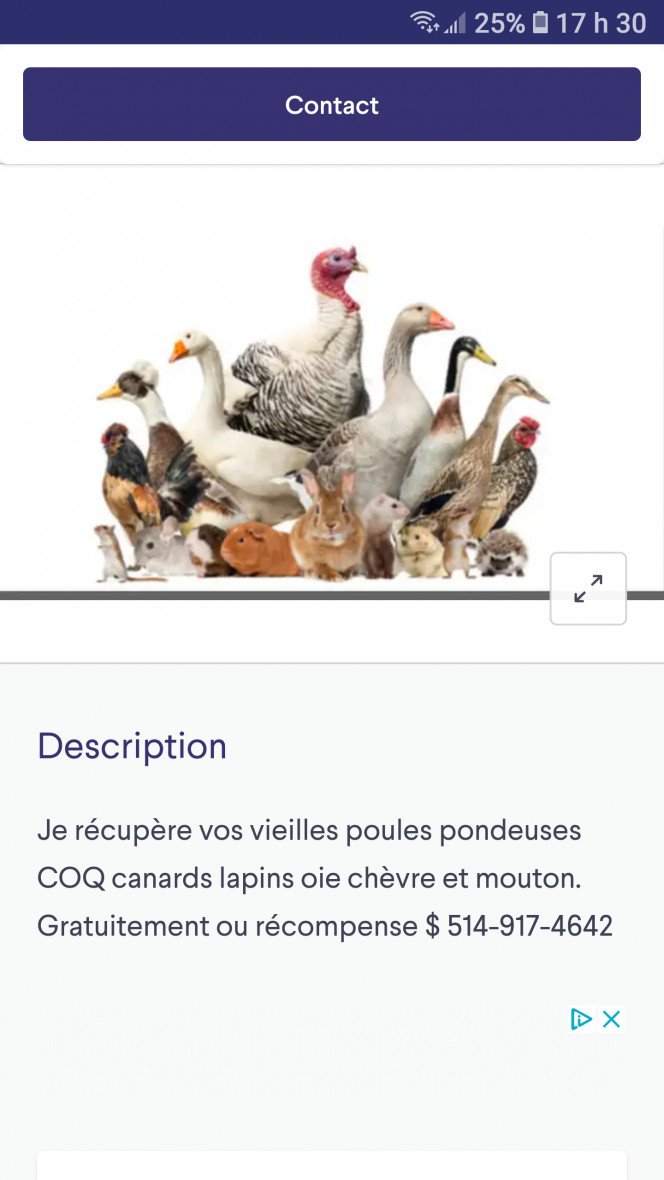
Task: Tap the Contact button
Action: pyautogui.click(x=331, y=105)
